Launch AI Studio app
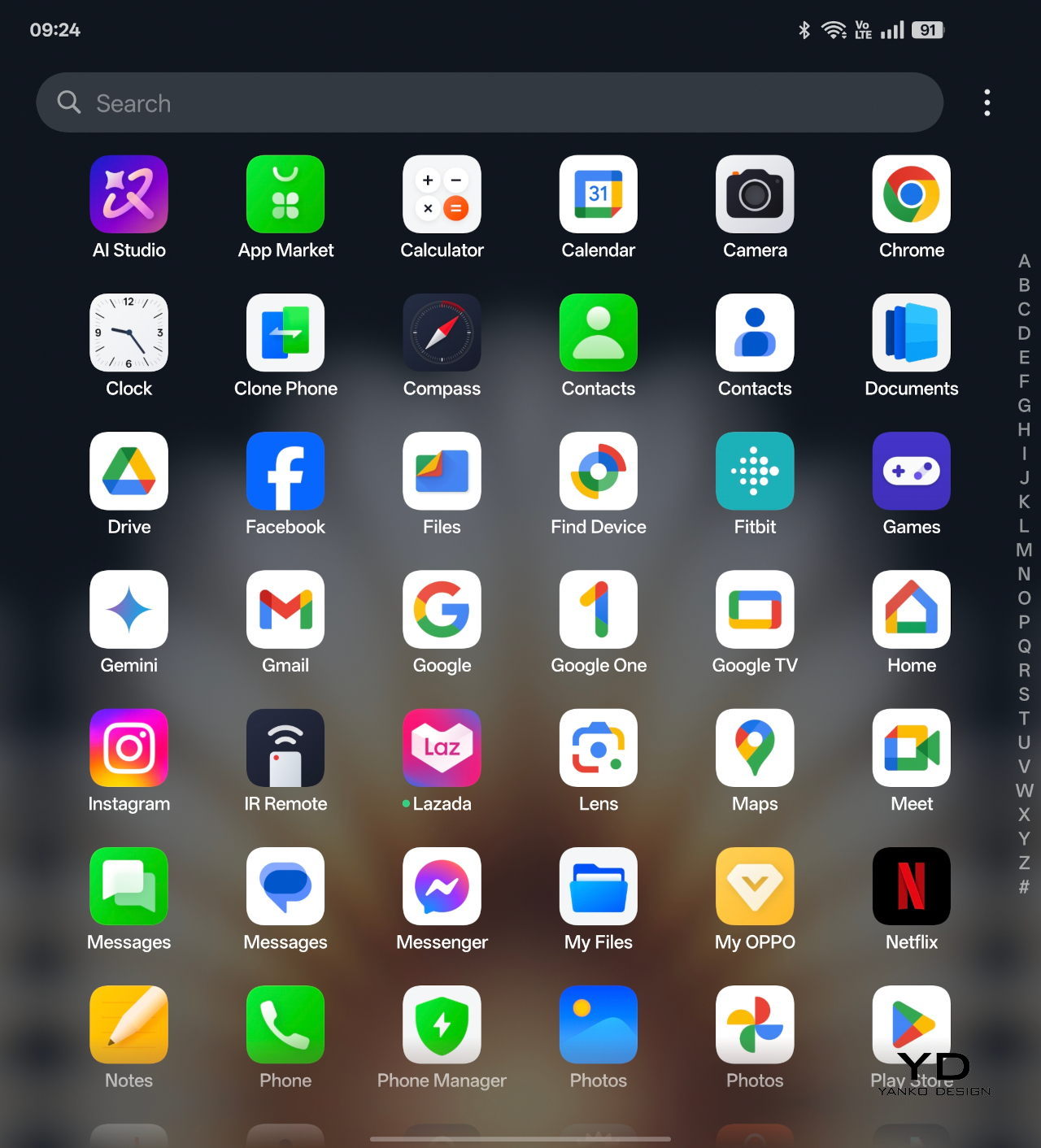This screenshot has height=1148, width=1041. click(128, 194)
